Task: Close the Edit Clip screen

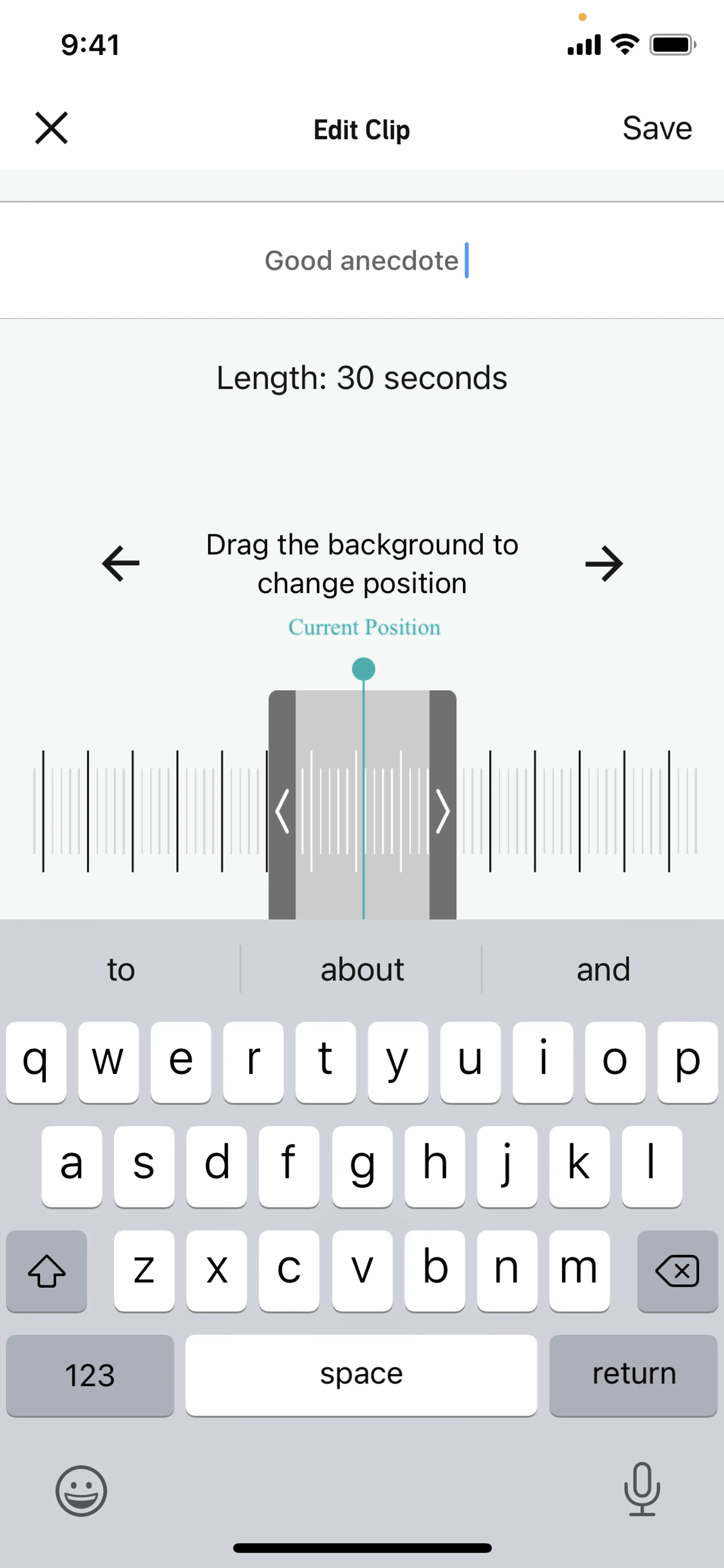Action: (x=51, y=128)
